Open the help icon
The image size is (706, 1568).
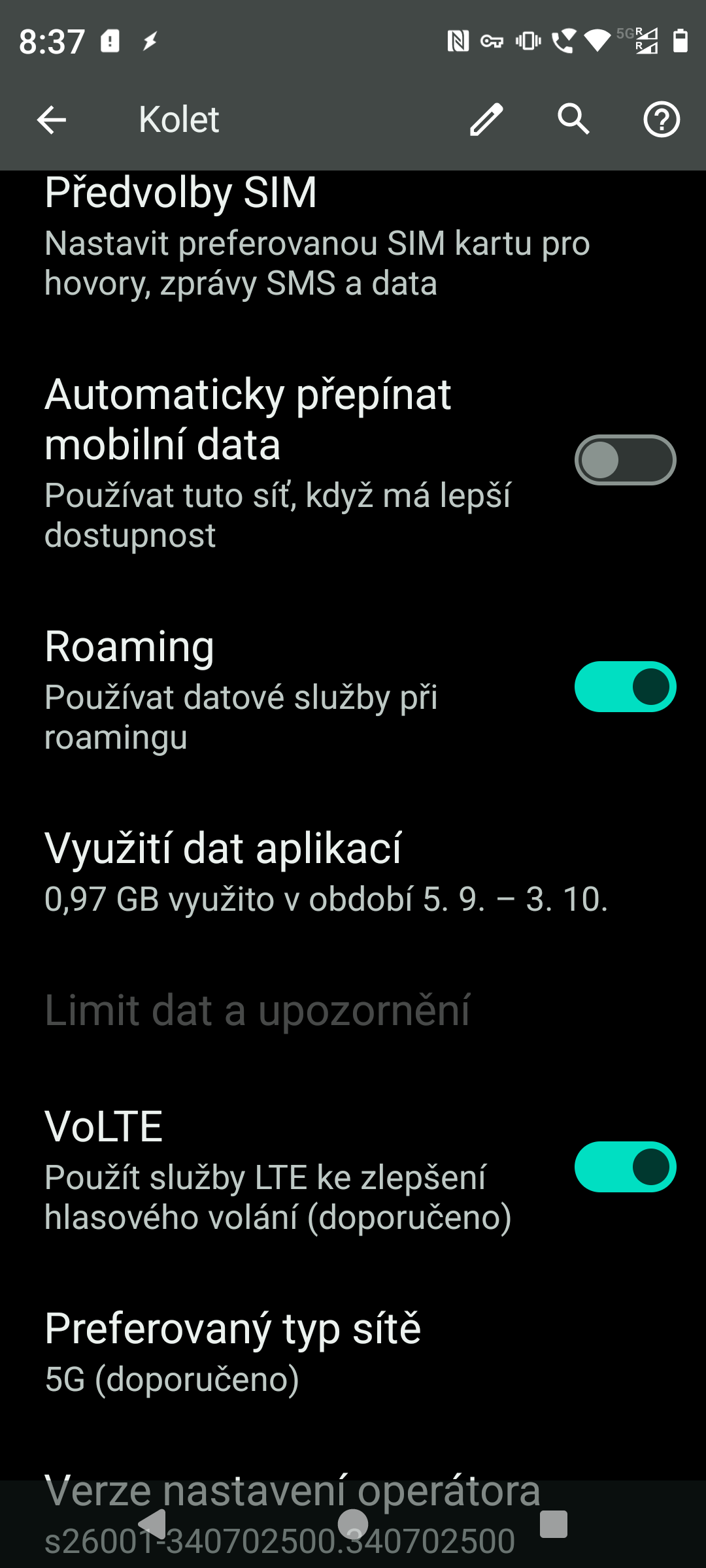[x=662, y=120]
